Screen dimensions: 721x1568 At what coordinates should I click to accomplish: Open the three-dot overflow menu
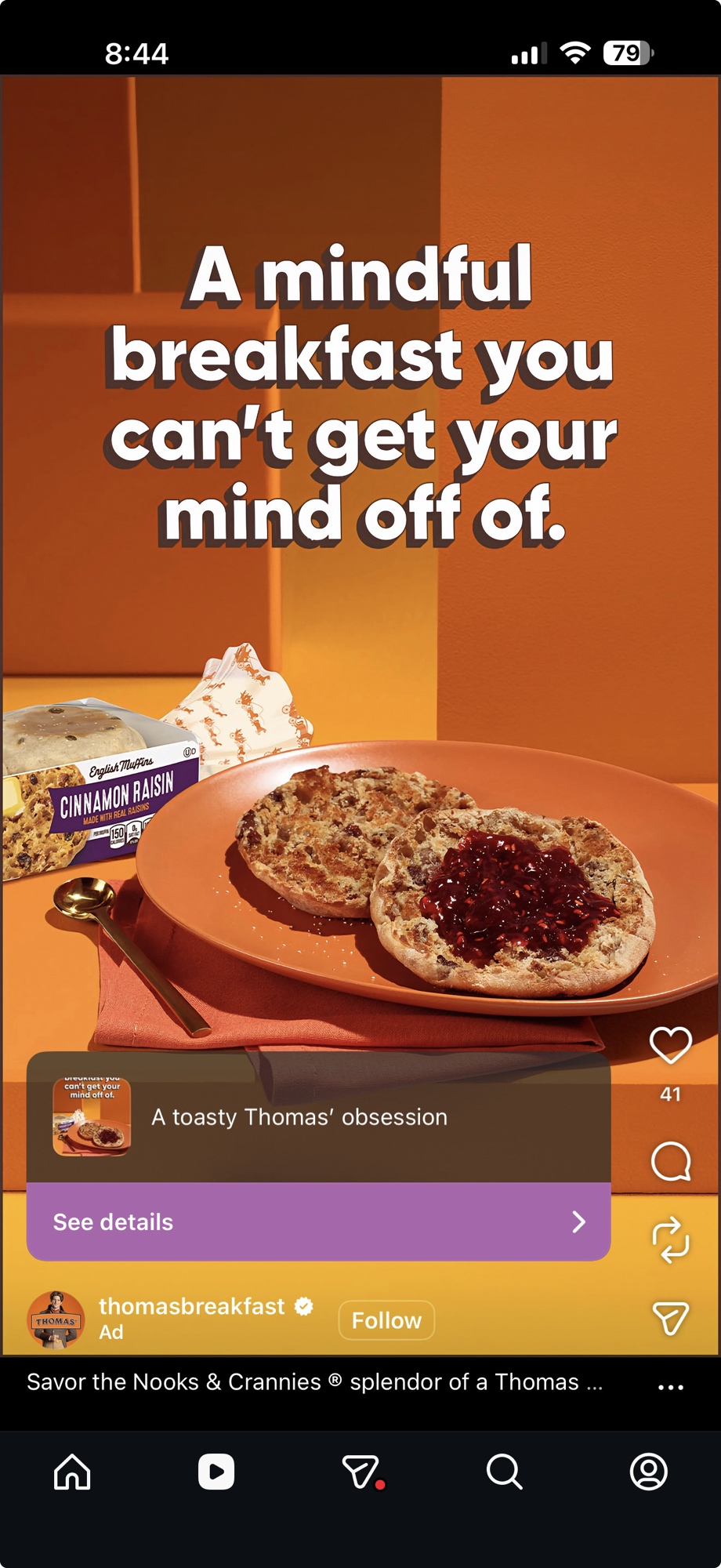click(670, 1387)
